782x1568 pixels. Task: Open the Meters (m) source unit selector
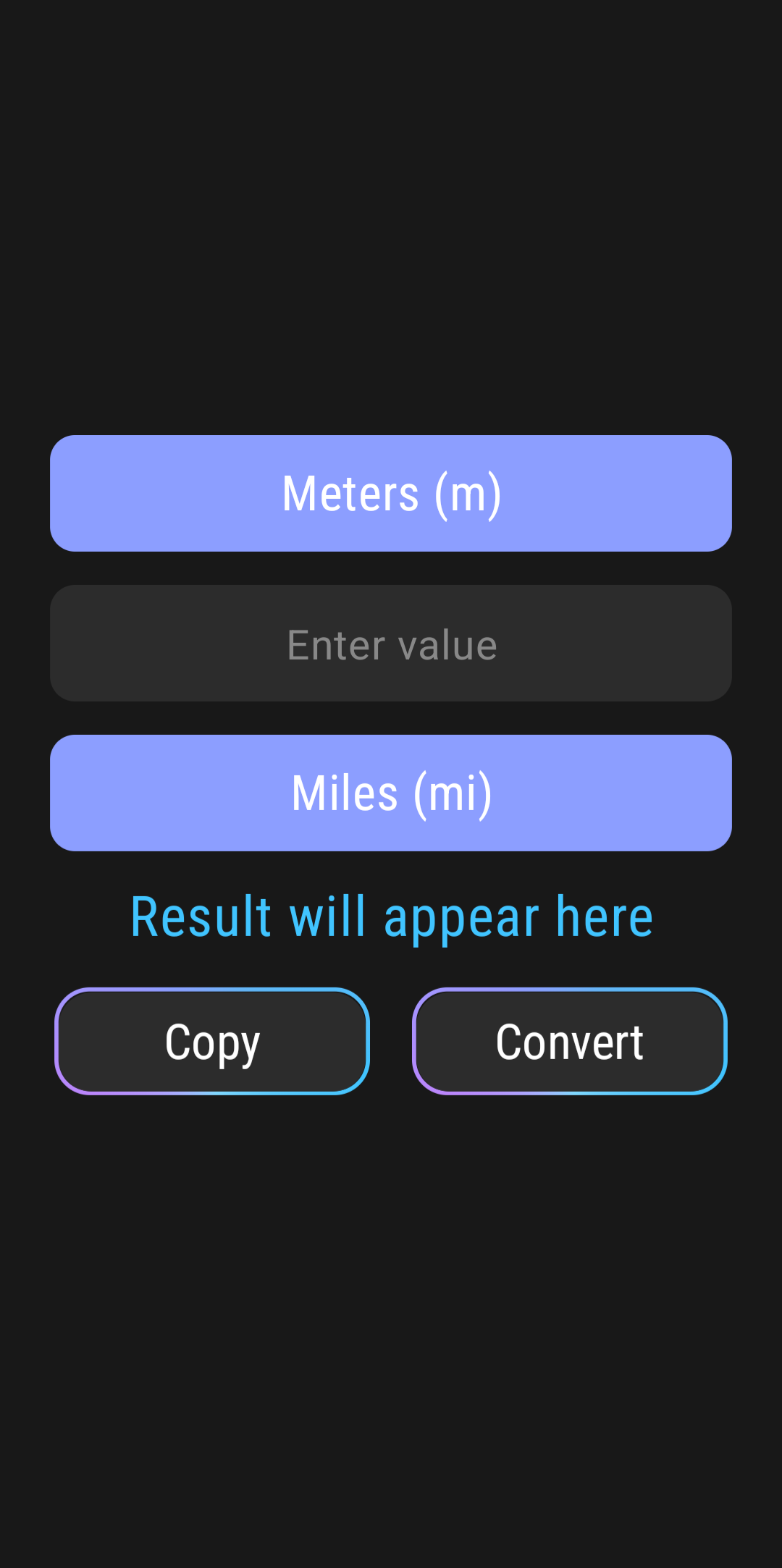click(x=391, y=493)
